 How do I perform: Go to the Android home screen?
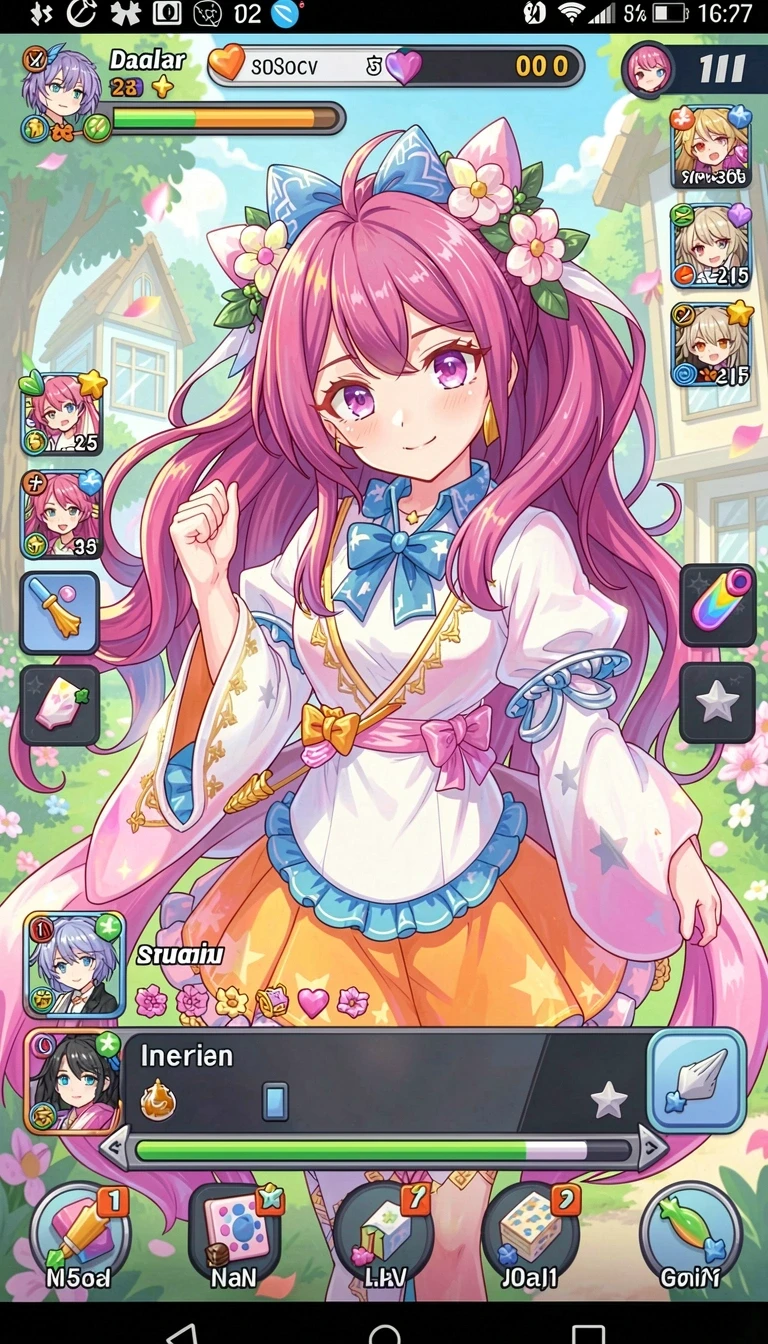(x=385, y=1331)
